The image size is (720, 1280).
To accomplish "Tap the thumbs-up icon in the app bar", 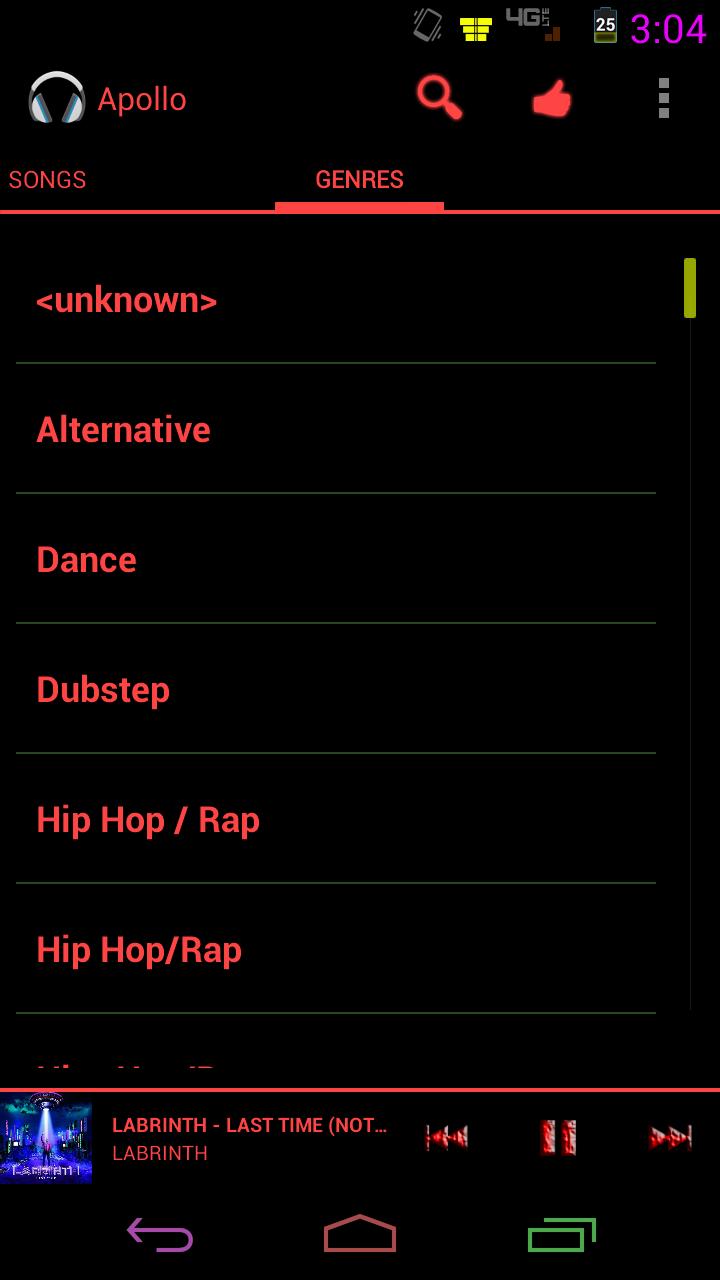I will 551,99.
